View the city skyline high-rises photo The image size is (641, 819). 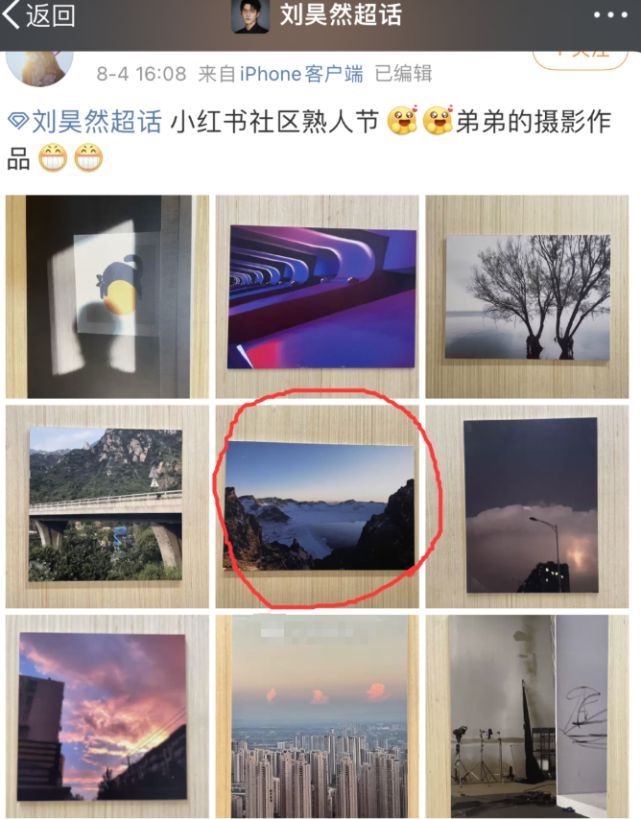(x=318, y=716)
